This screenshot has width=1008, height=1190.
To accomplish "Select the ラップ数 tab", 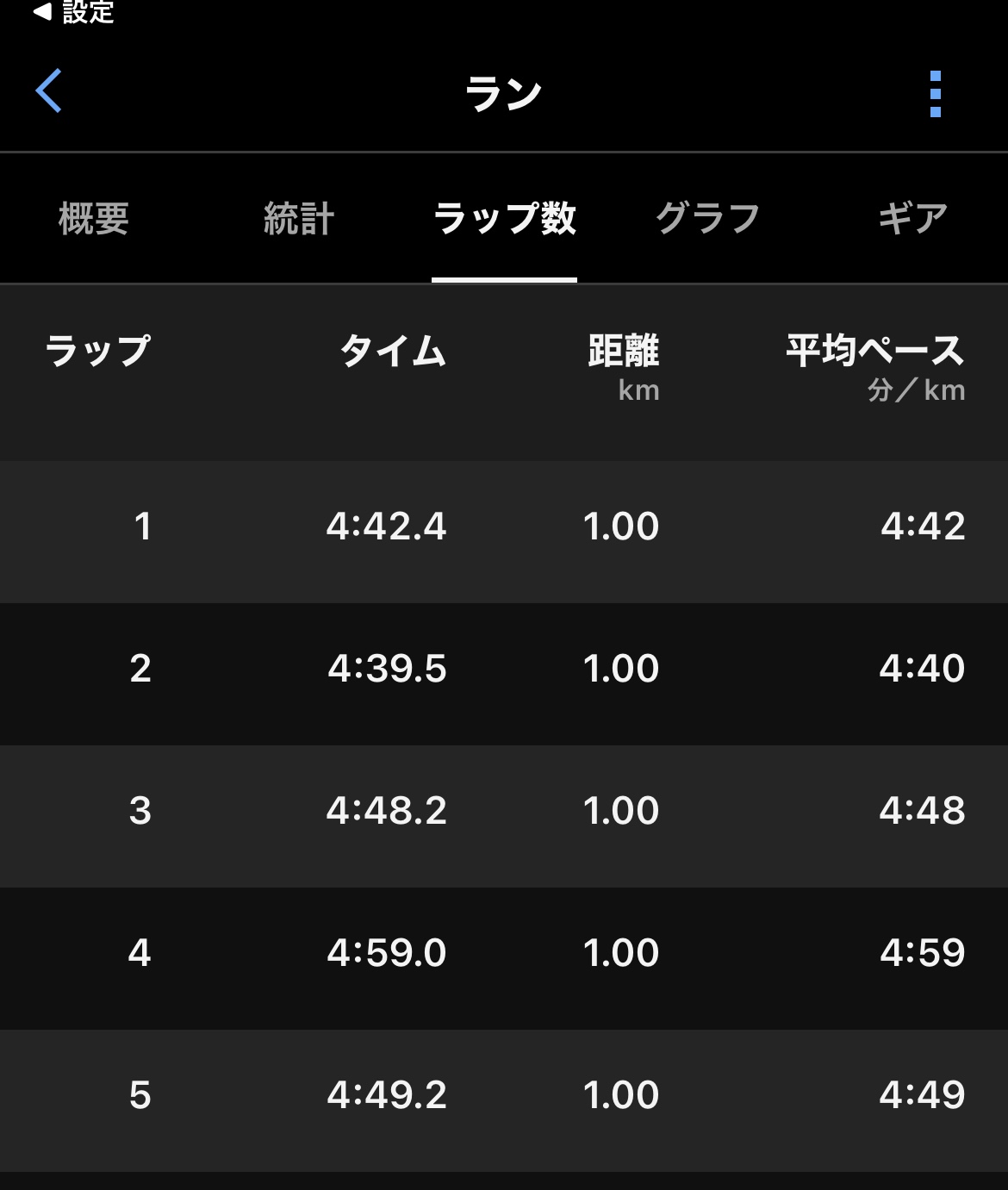I will coord(504,219).
